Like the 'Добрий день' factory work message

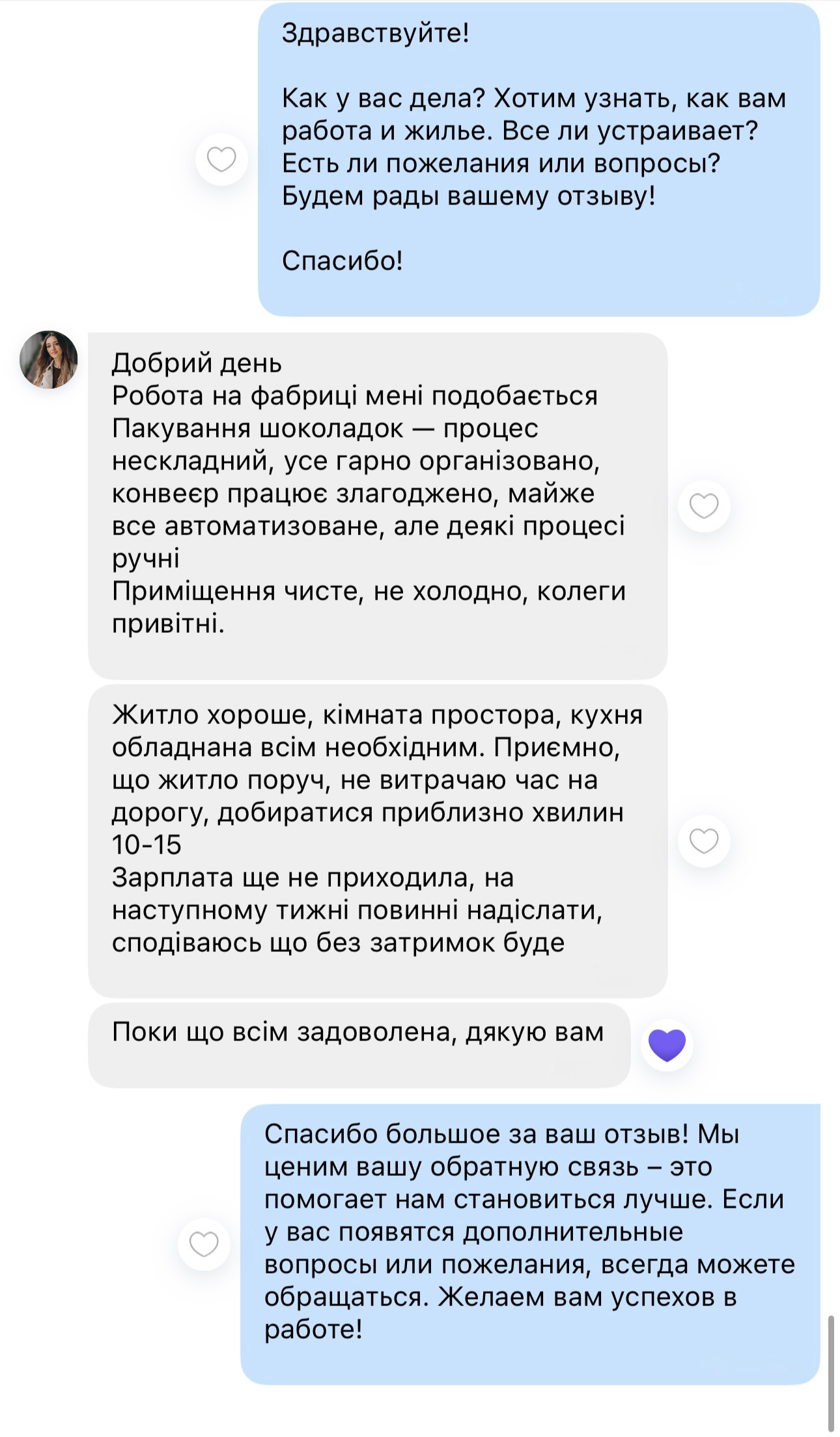pos(704,506)
